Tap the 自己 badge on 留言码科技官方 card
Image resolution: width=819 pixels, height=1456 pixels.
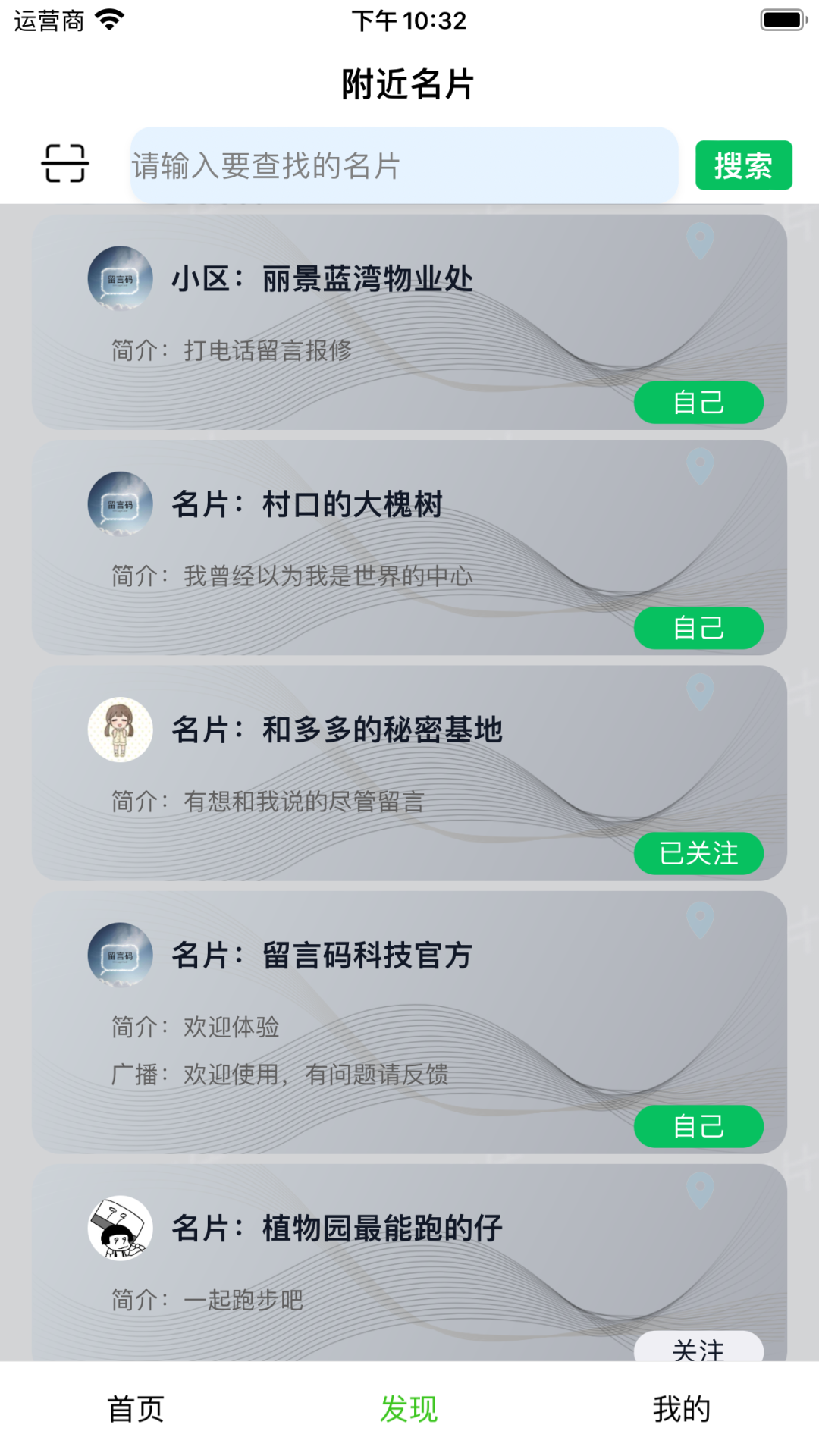pyautogui.click(x=699, y=1128)
